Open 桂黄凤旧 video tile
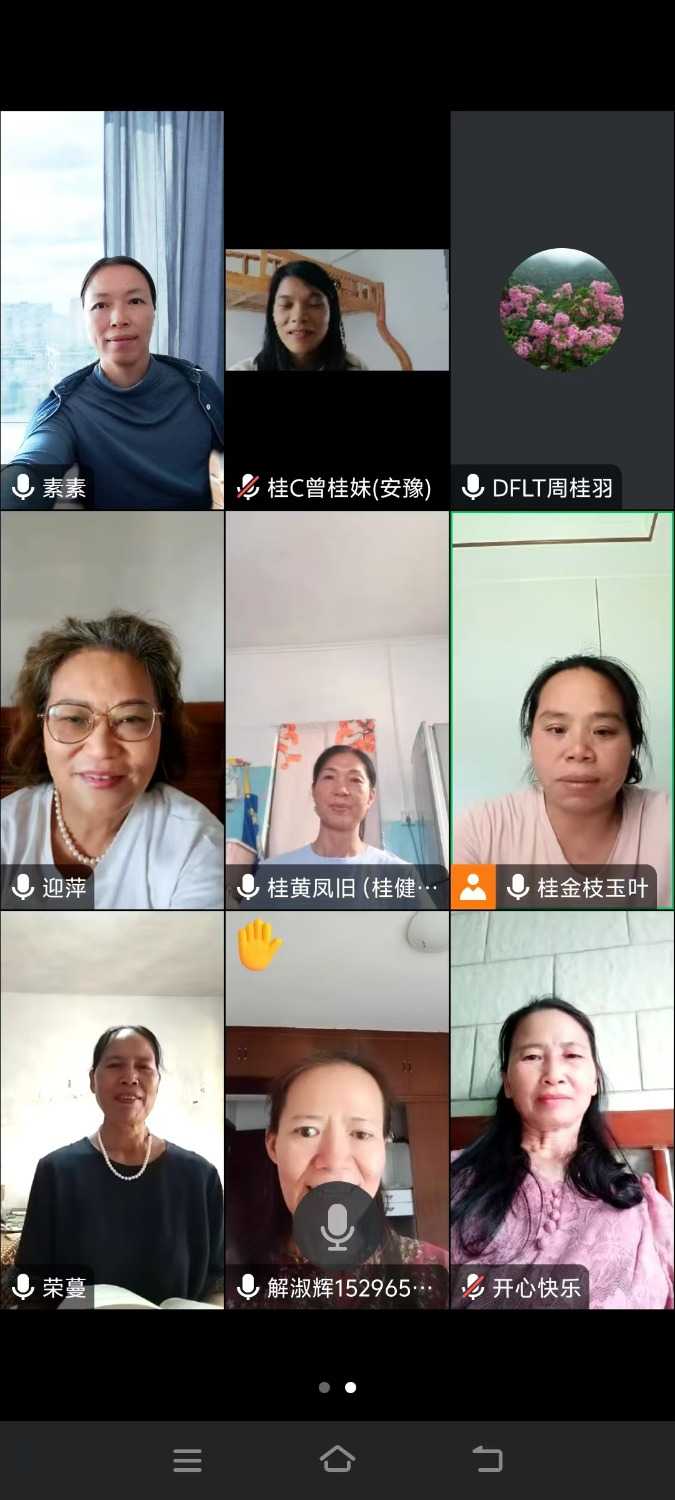The width and height of the screenshot is (675, 1500). point(337,710)
